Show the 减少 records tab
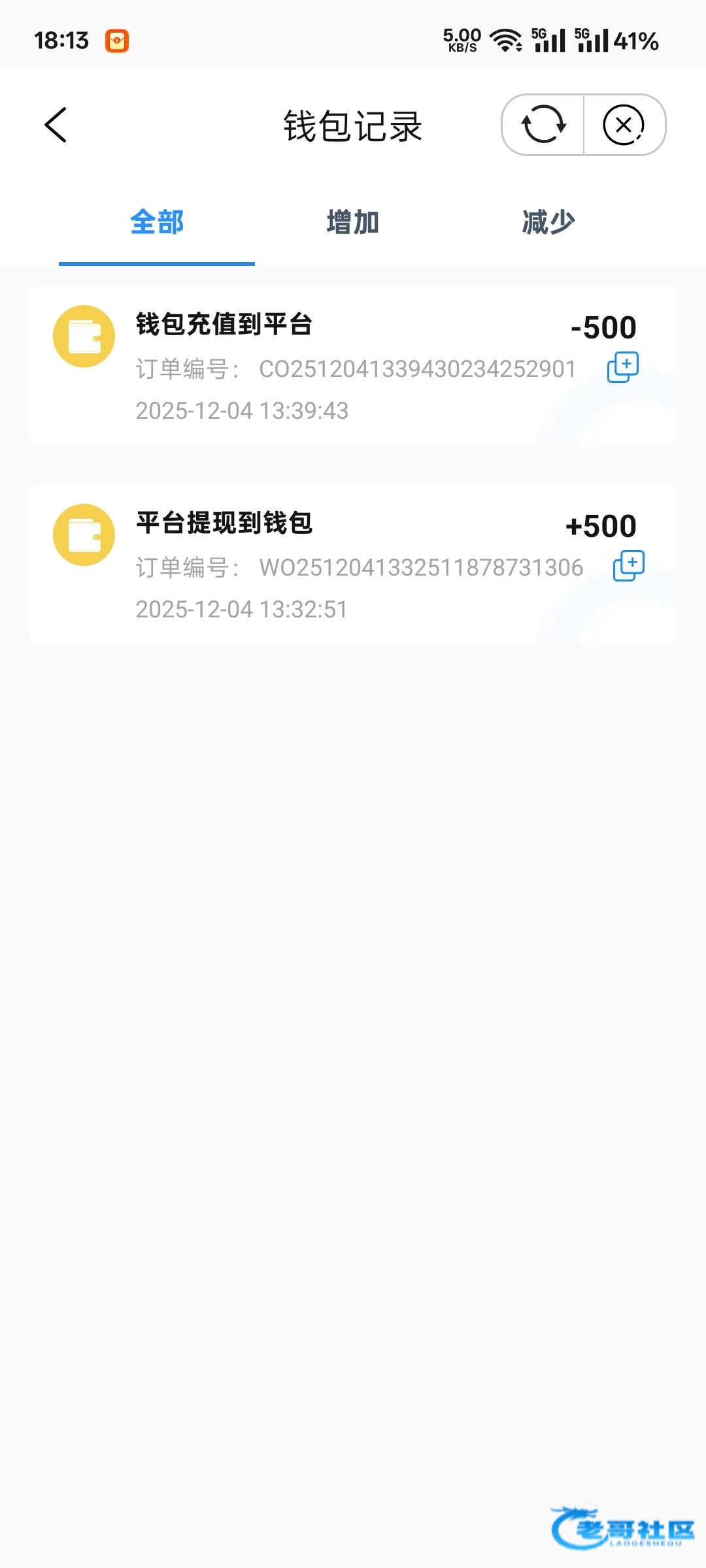706x1568 pixels. coord(548,223)
